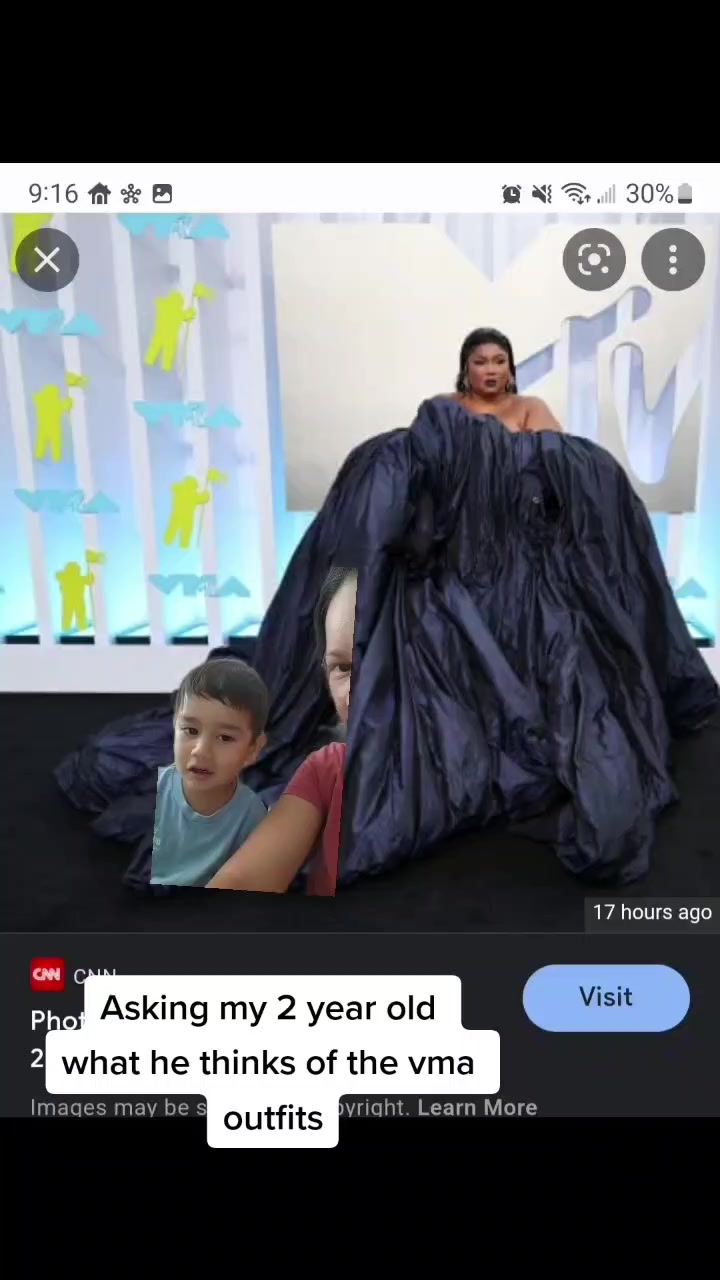Image resolution: width=720 pixels, height=1280 pixels.
Task: Search this image with Lens
Action: (594, 261)
